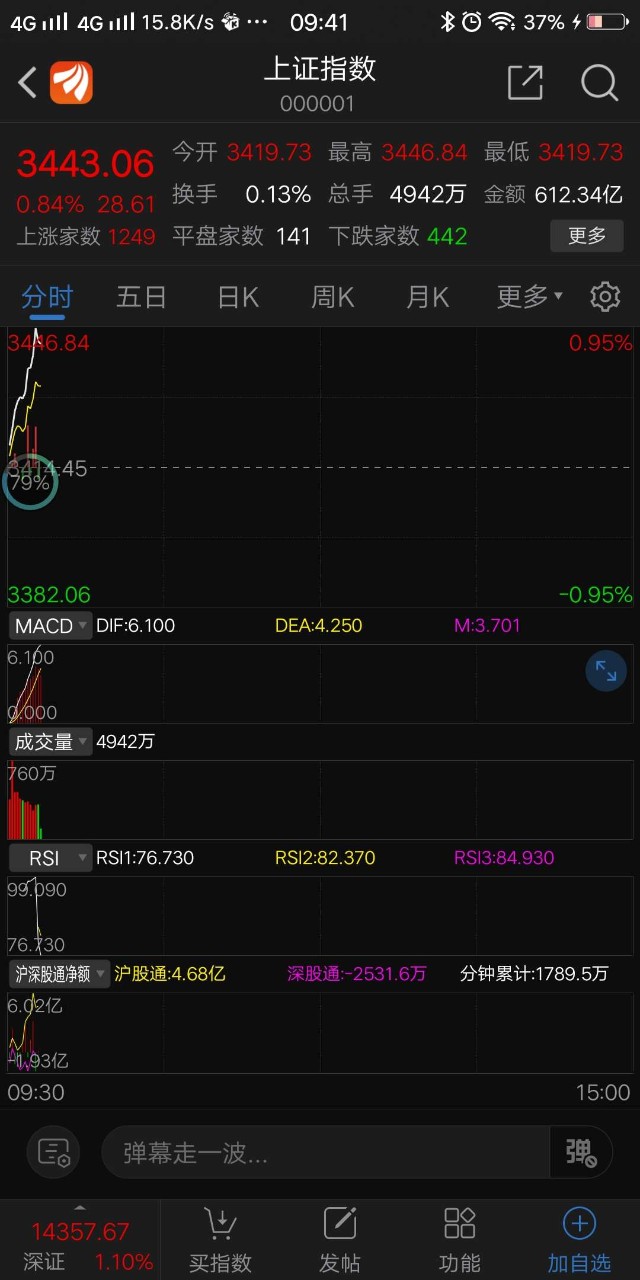Image resolution: width=640 pixels, height=1280 pixels.
Task: Change the MACD indicator dropdown
Action: (x=51, y=626)
